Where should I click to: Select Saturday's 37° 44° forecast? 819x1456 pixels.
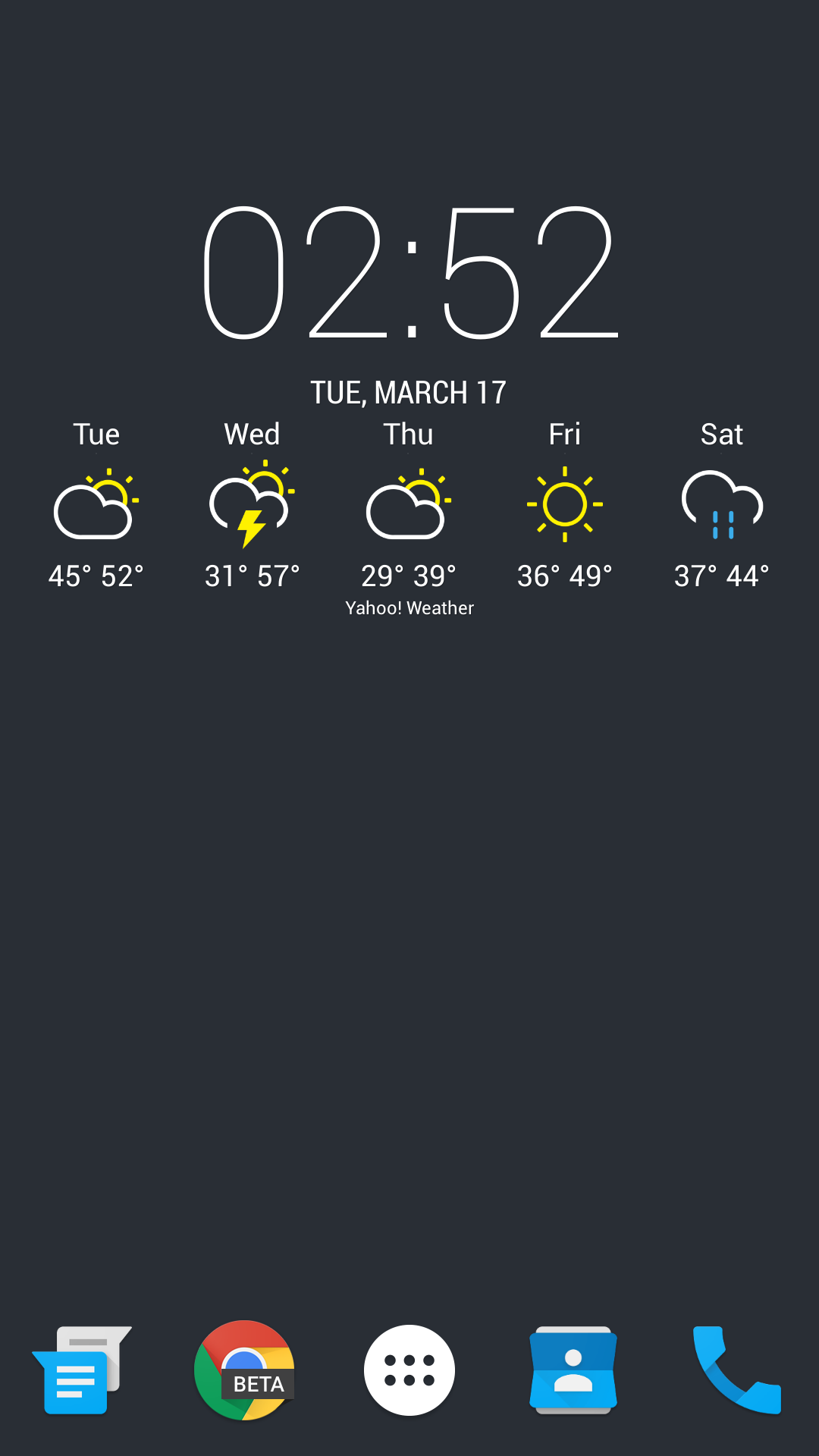coord(723,576)
